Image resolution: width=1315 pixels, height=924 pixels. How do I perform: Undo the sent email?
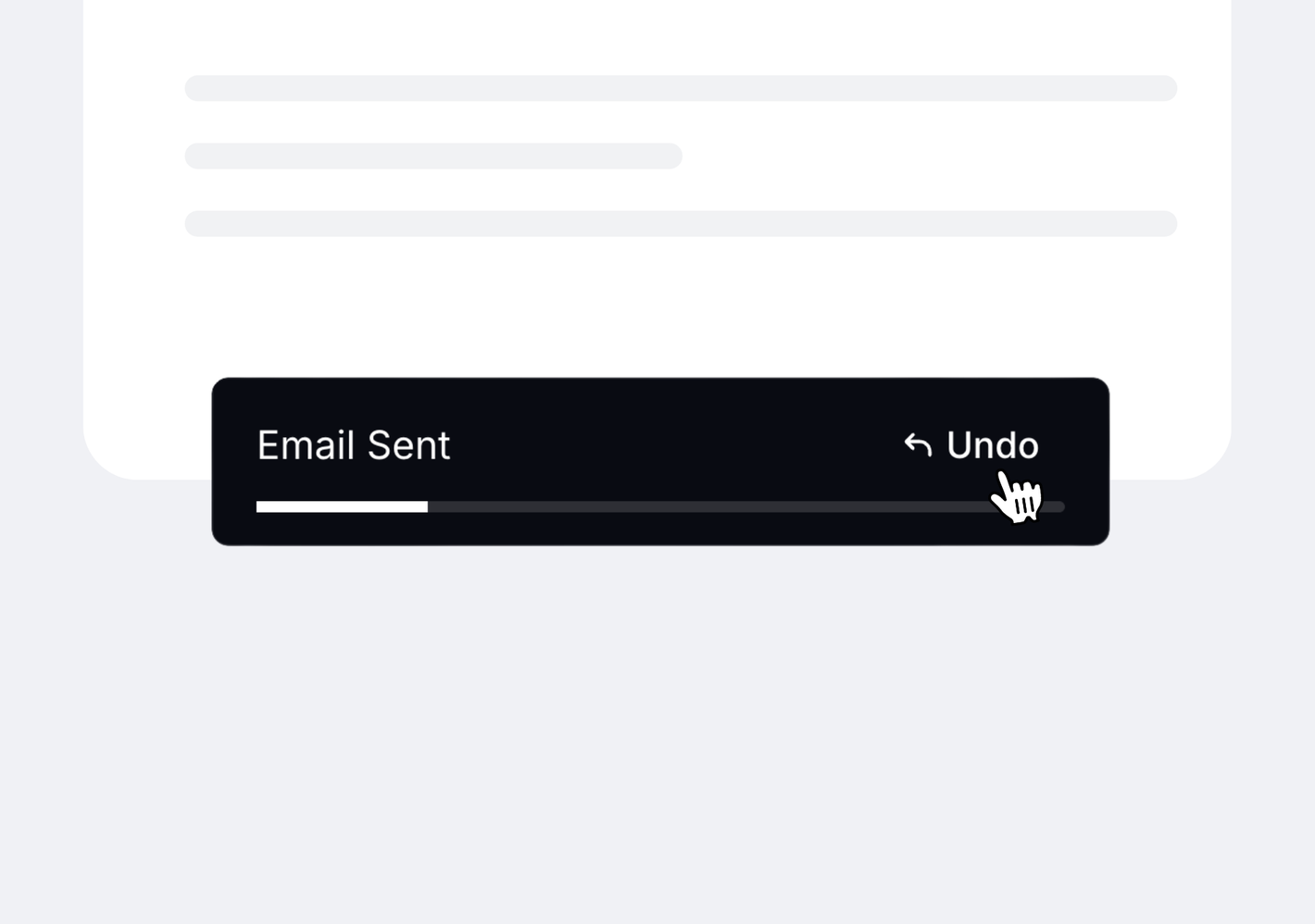972,445
